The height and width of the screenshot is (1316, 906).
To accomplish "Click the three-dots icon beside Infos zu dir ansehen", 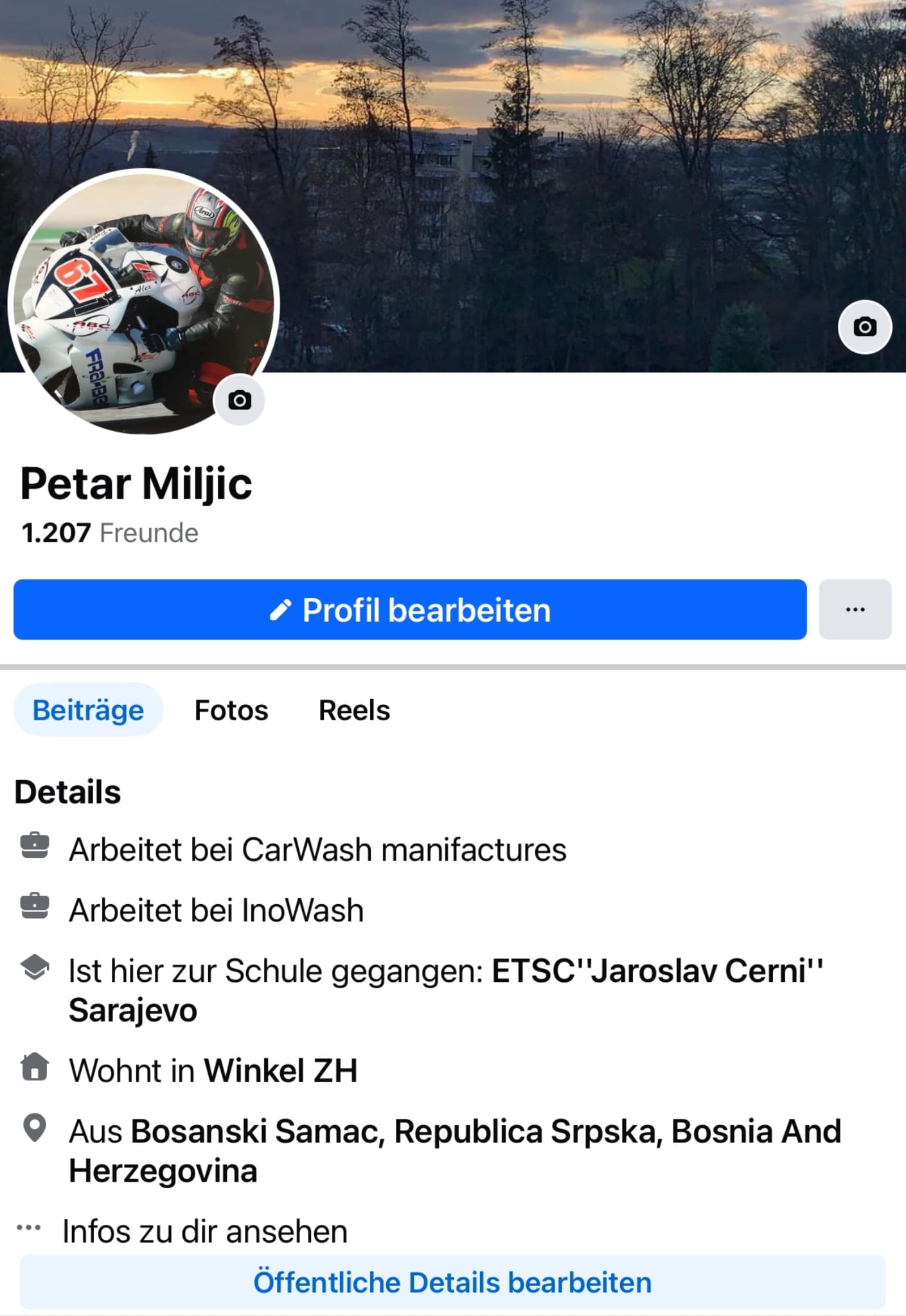I will (30, 1226).
